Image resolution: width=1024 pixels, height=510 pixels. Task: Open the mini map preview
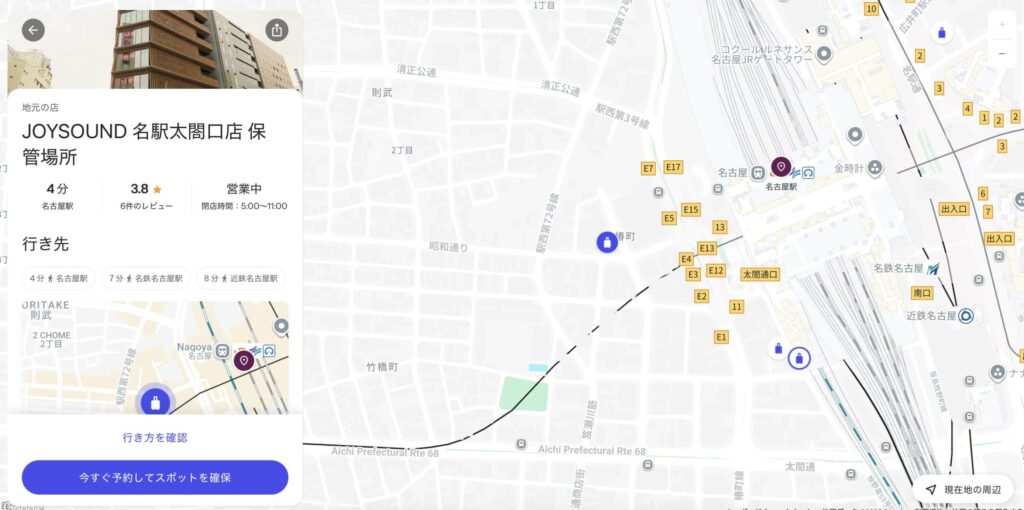click(155, 357)
